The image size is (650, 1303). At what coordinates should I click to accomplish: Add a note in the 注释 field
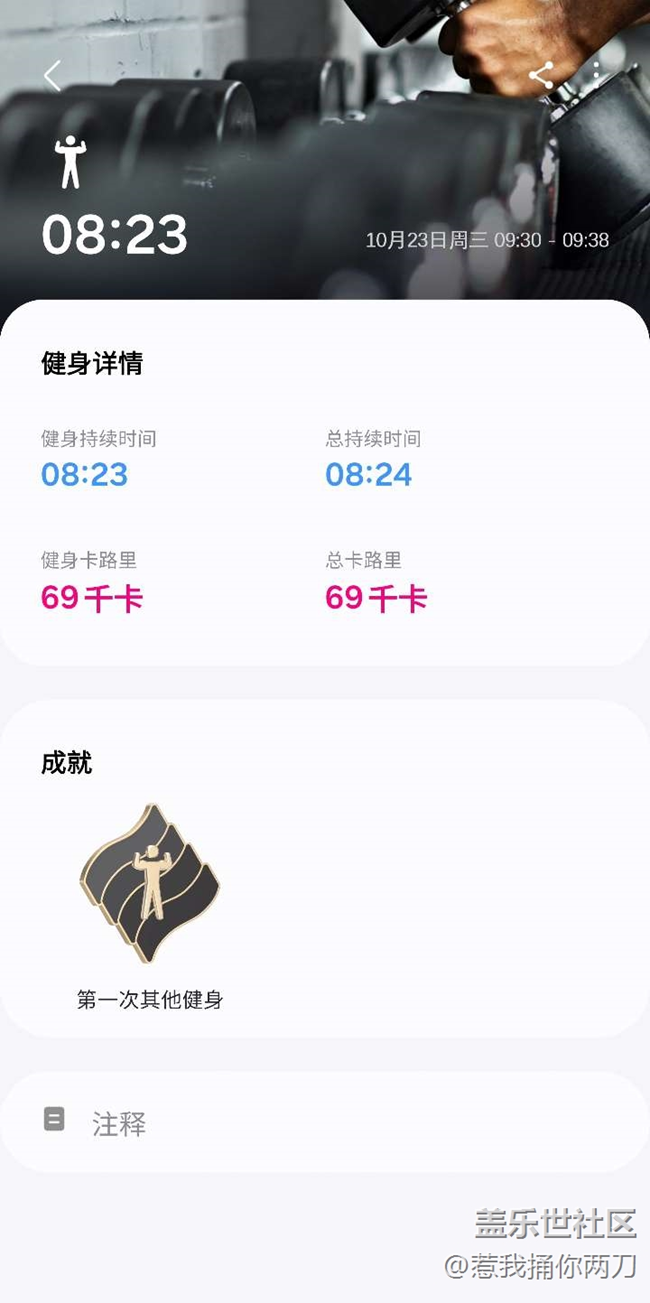click(325, 1123)
